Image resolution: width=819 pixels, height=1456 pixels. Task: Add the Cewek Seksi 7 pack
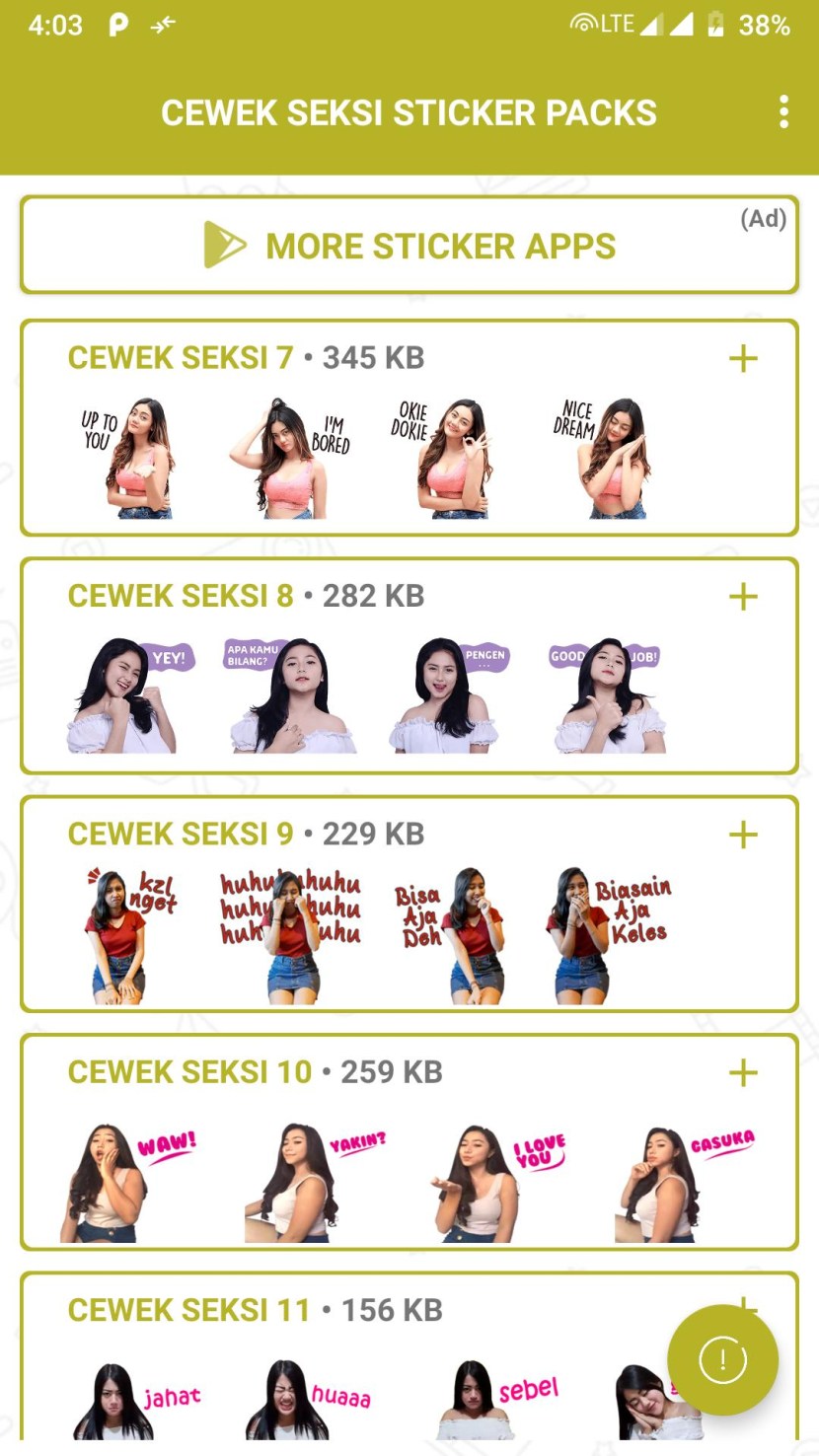click(743, 359)
